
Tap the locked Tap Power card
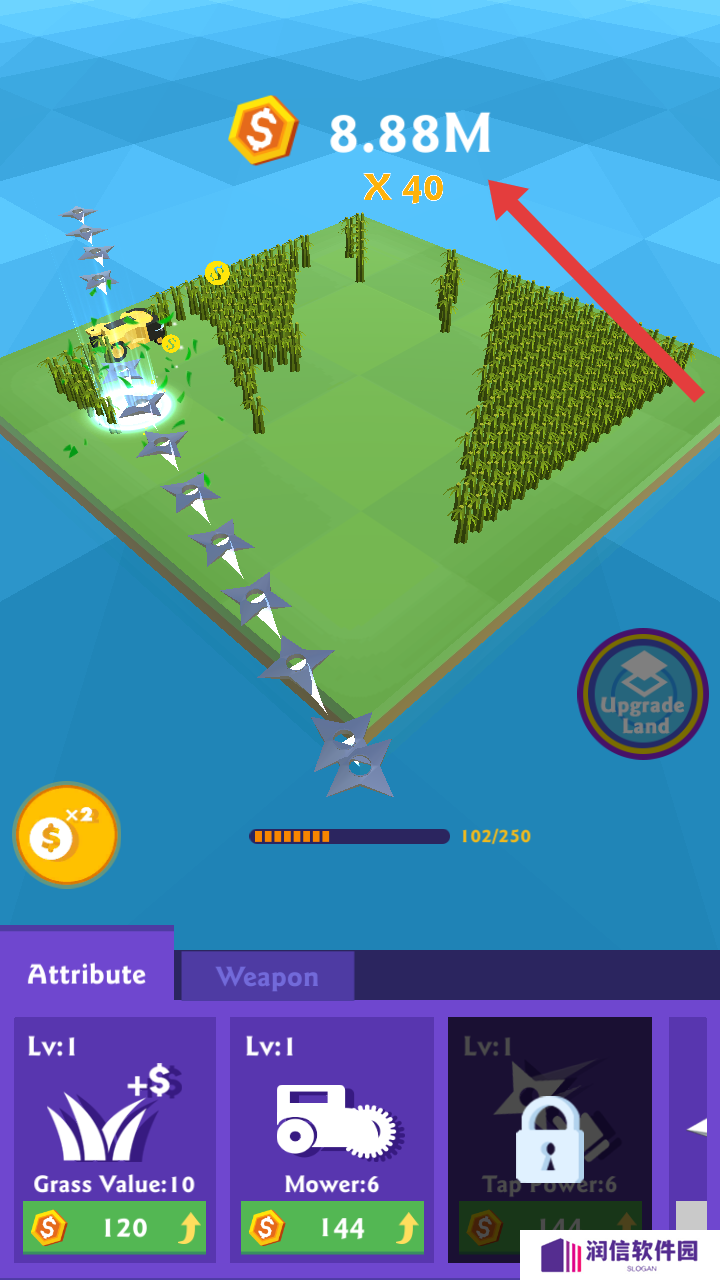pos(549,1138)
